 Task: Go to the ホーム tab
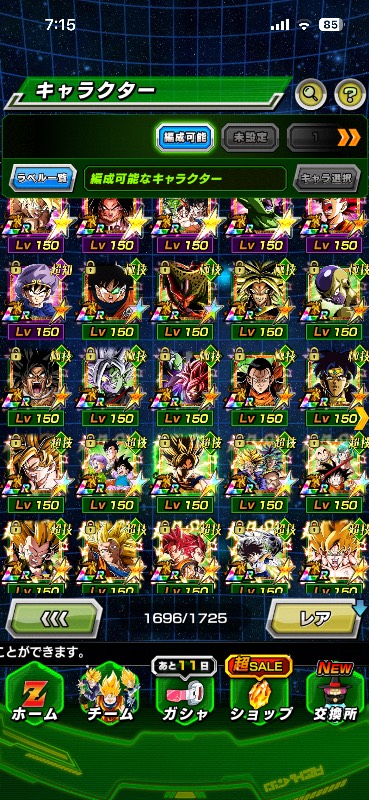pos(35,694)
